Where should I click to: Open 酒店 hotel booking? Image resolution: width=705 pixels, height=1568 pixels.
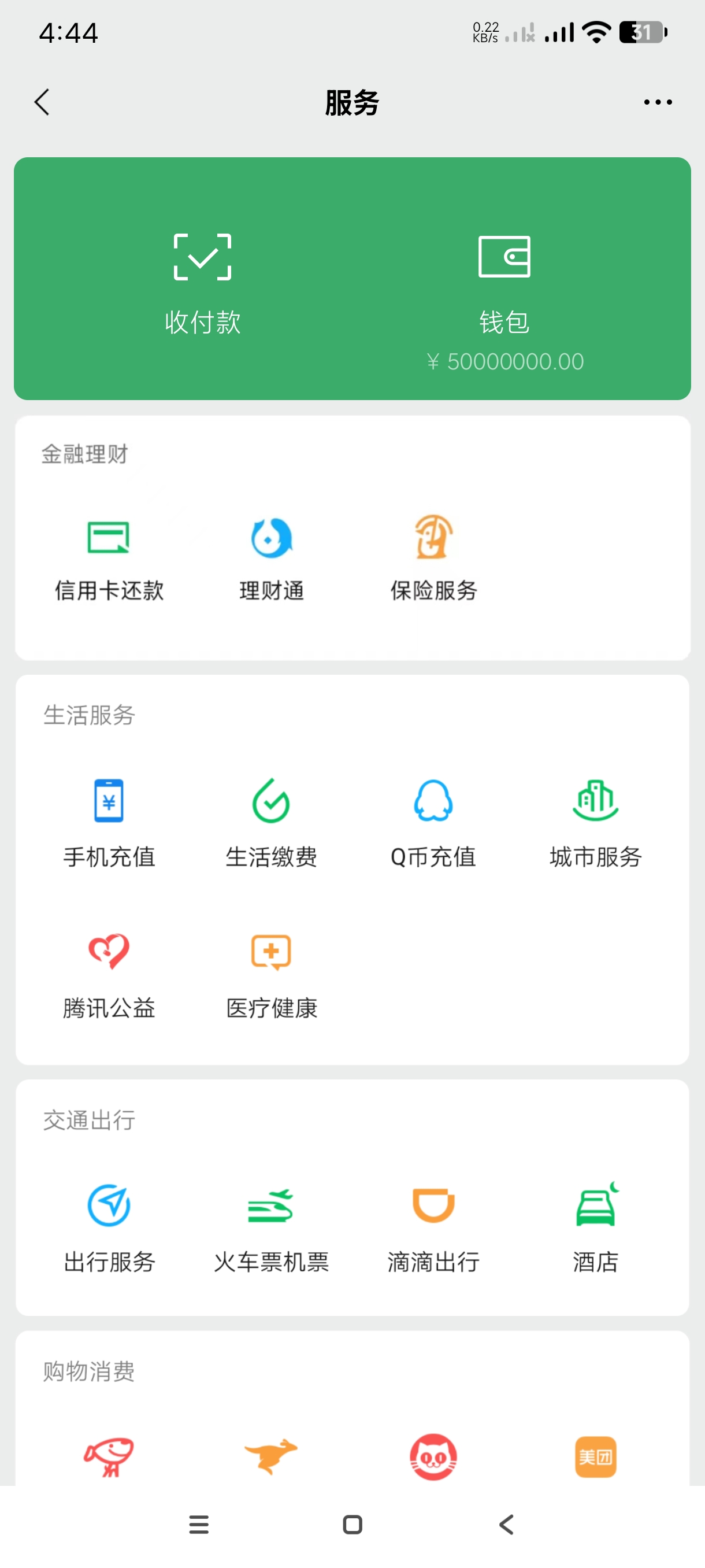pyautogui.click(x=596, y=1226)
